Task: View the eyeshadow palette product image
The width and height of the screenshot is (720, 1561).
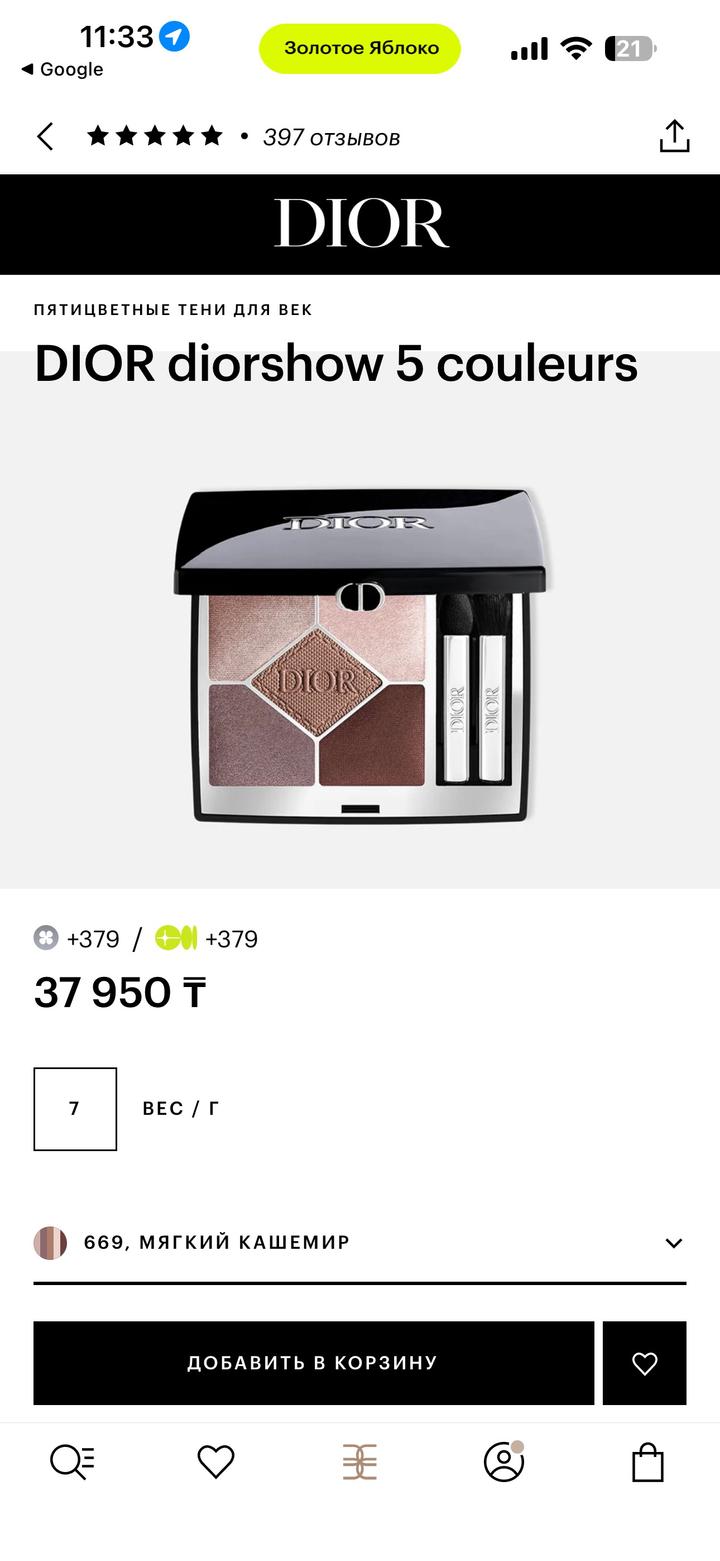Action: [x=360, y=655]
